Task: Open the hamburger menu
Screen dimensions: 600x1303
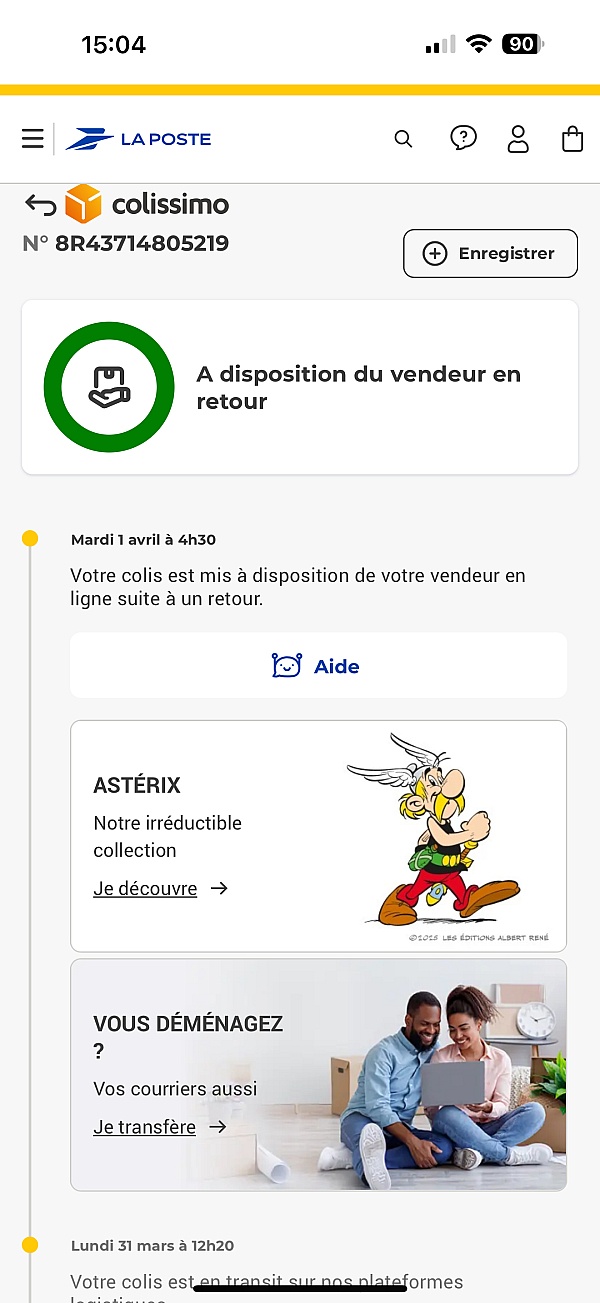Action: [33, 139]
